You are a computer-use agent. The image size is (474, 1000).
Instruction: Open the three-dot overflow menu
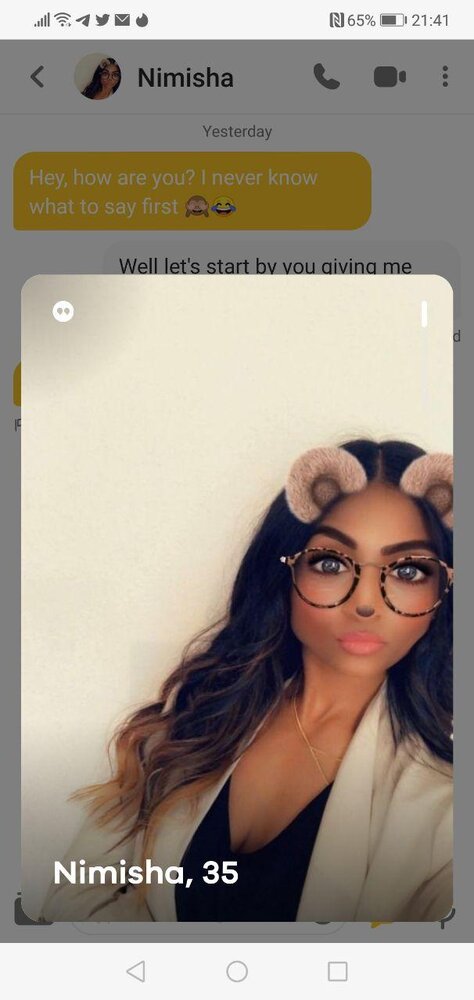(x=445, y=77)
